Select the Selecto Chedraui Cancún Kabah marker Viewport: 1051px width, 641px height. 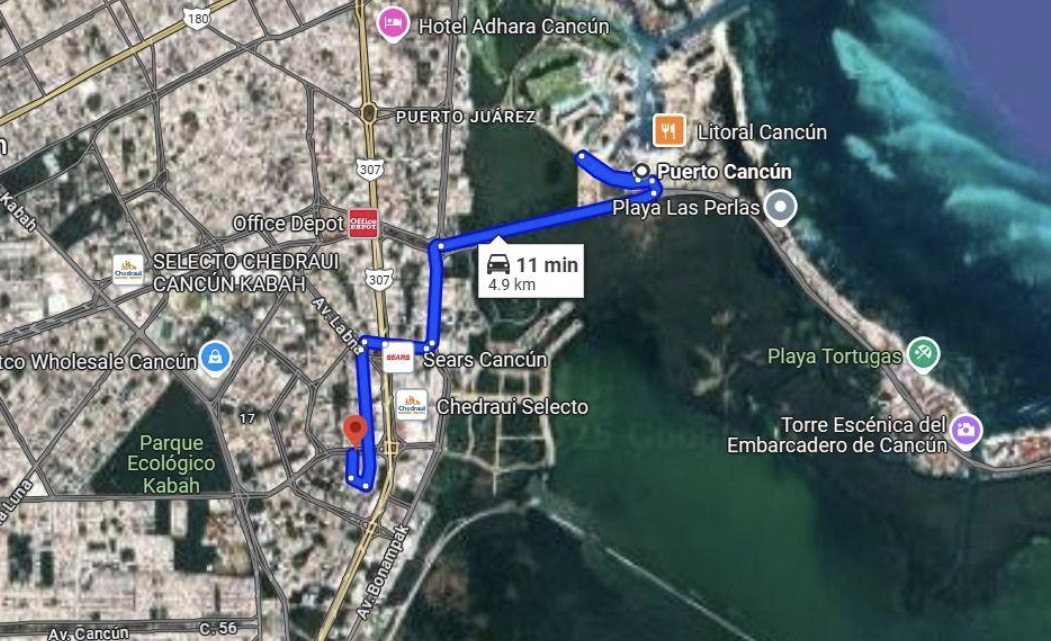pos(130,268)
